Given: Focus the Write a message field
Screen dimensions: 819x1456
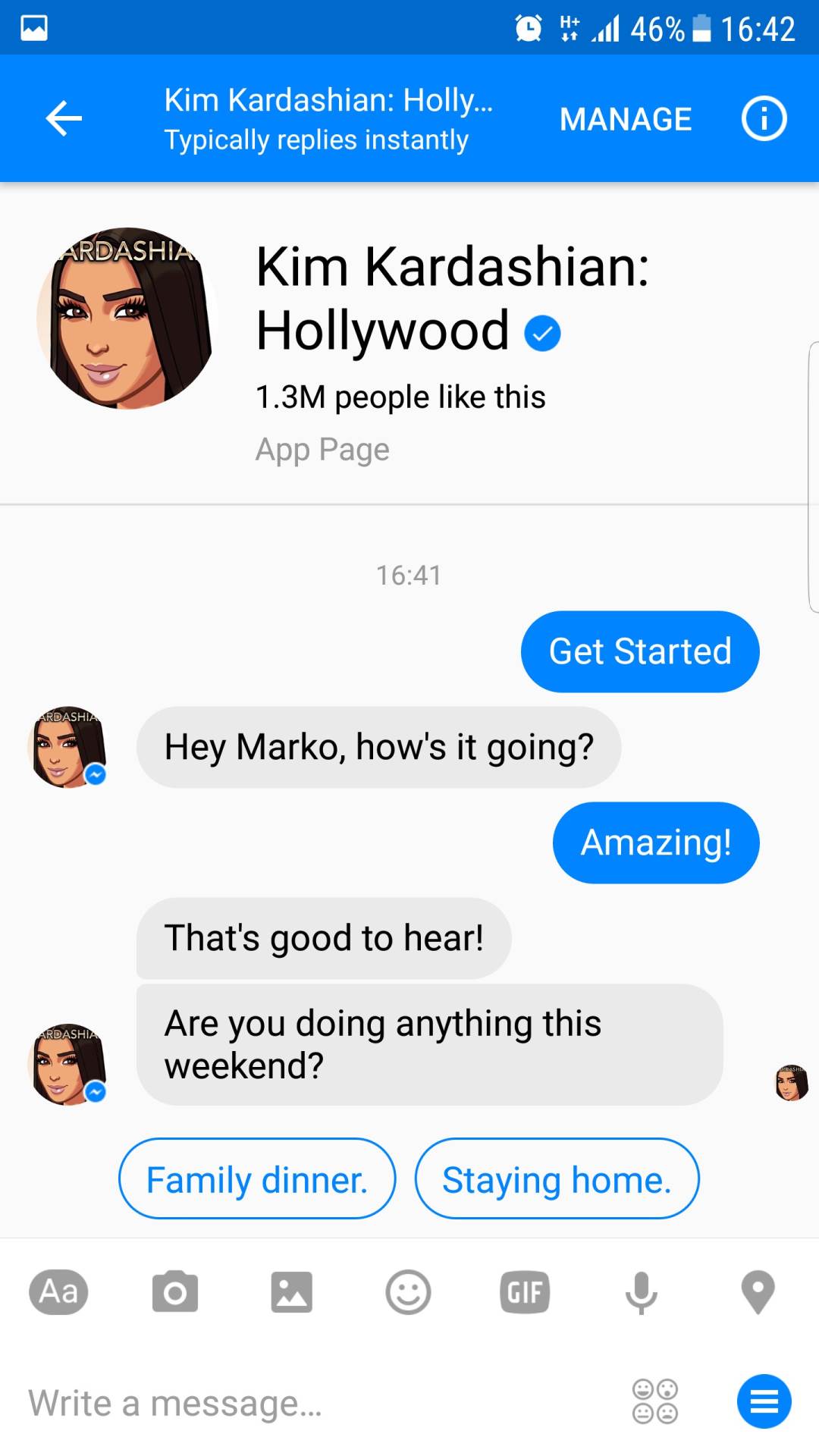Looking at the screenshot, I should [x=303, y=1402].
